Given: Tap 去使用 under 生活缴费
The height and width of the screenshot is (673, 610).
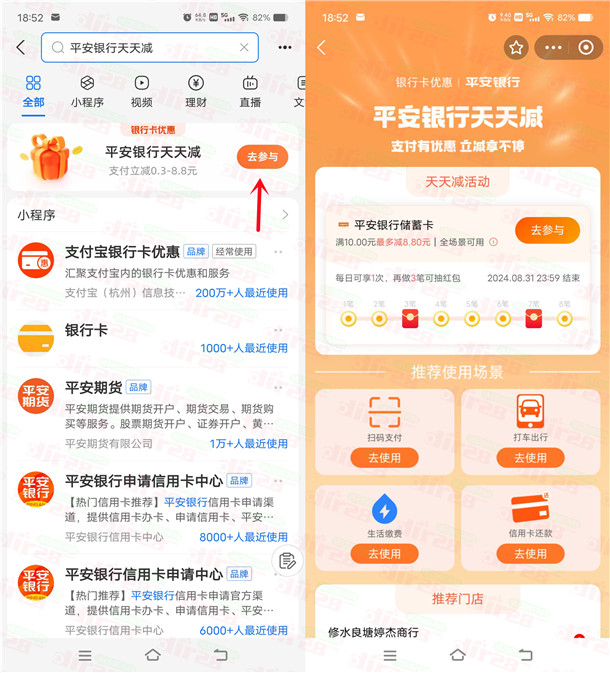Looking at the screenshot, I should (384, 553).
